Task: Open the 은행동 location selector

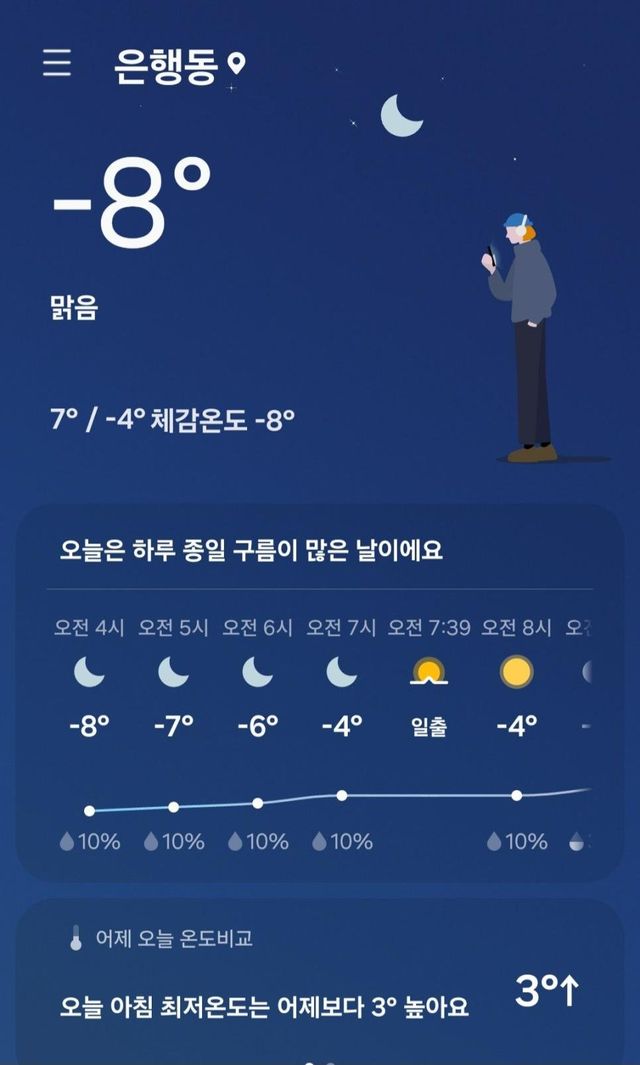Action: click(x=180, y=66)
